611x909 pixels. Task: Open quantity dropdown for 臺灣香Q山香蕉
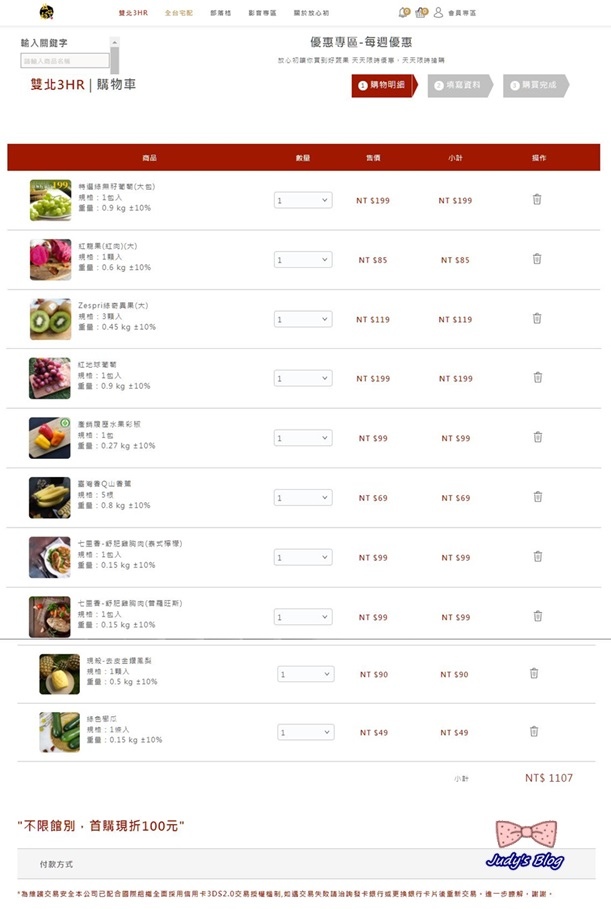click(x=303, y=498)
